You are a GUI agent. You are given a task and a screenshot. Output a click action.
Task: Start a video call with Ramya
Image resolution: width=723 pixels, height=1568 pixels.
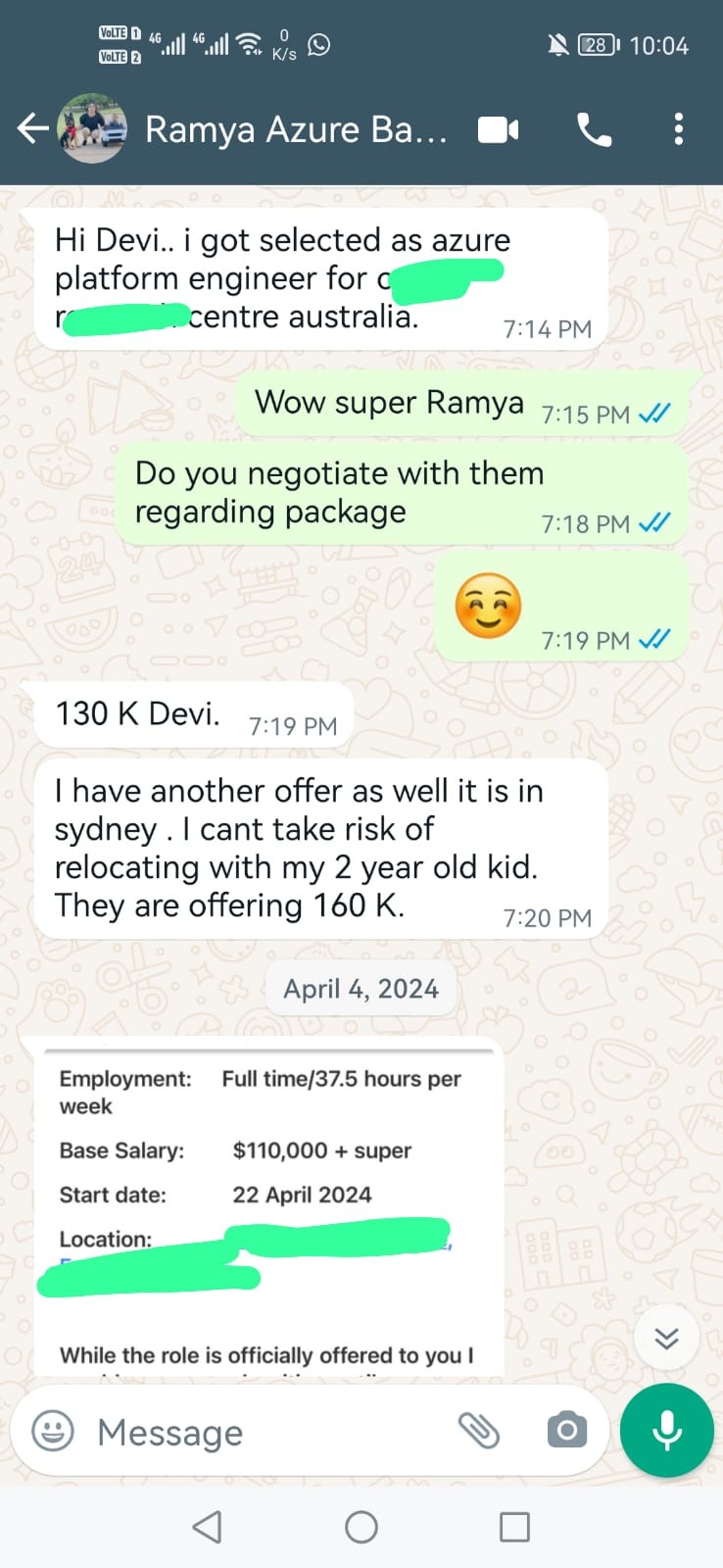[x=498, y=129]
